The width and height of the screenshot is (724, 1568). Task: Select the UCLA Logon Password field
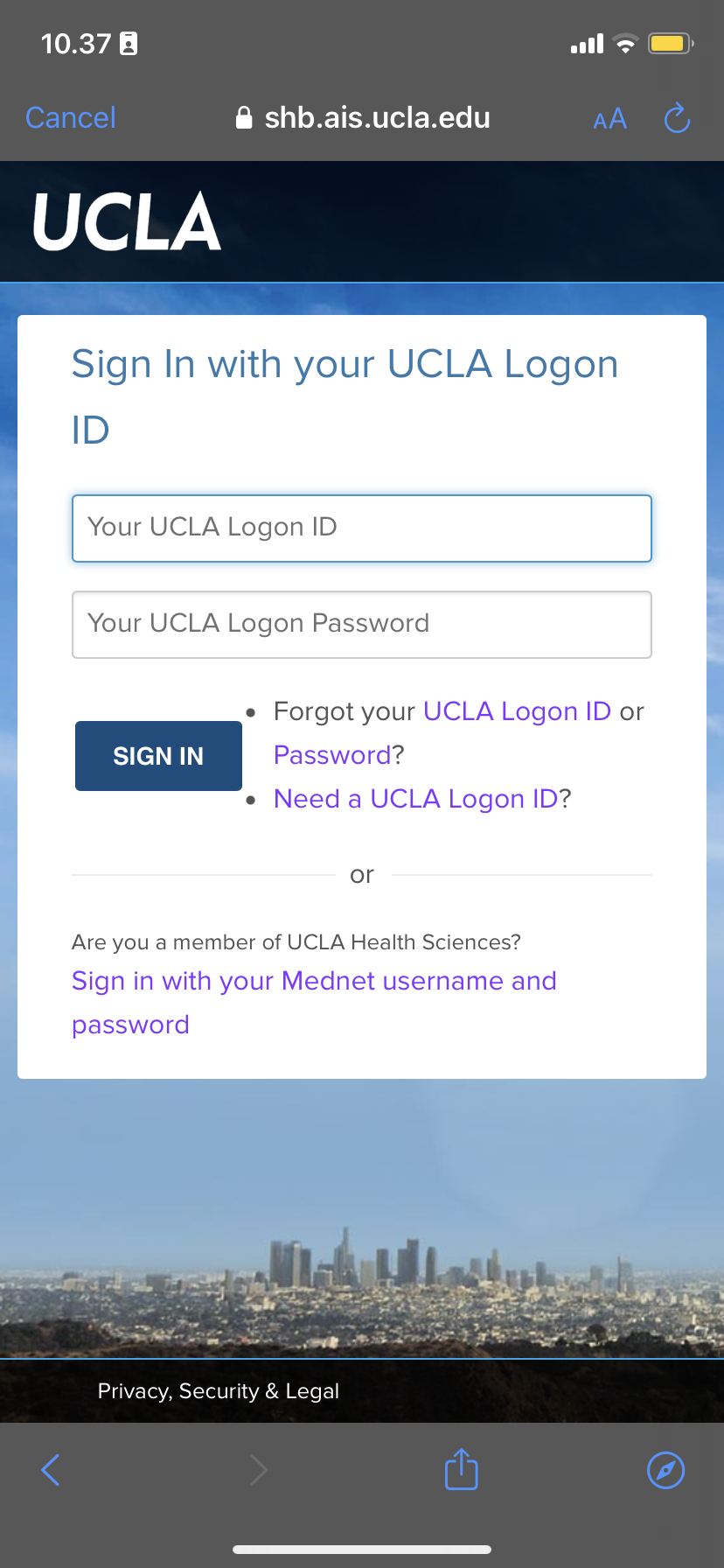point(362,625)
